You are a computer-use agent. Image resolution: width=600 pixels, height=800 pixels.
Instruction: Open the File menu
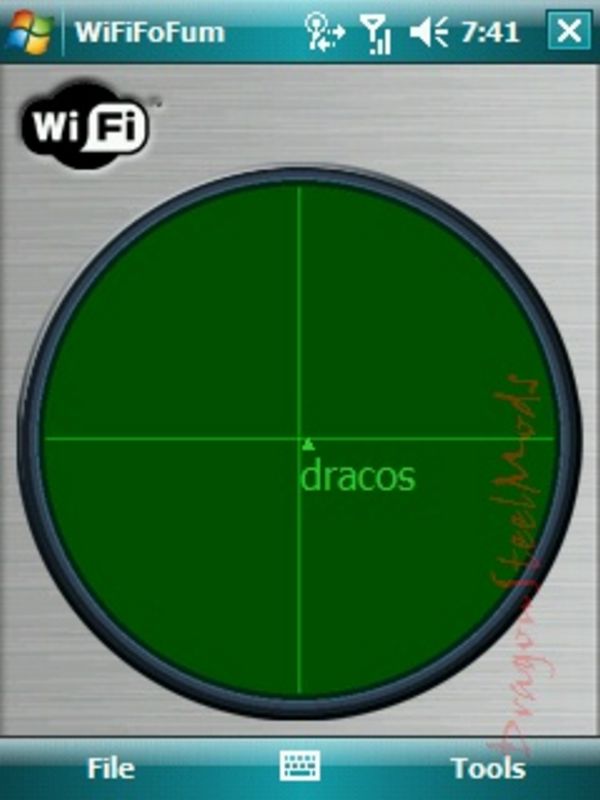click(x=110, y=768)
